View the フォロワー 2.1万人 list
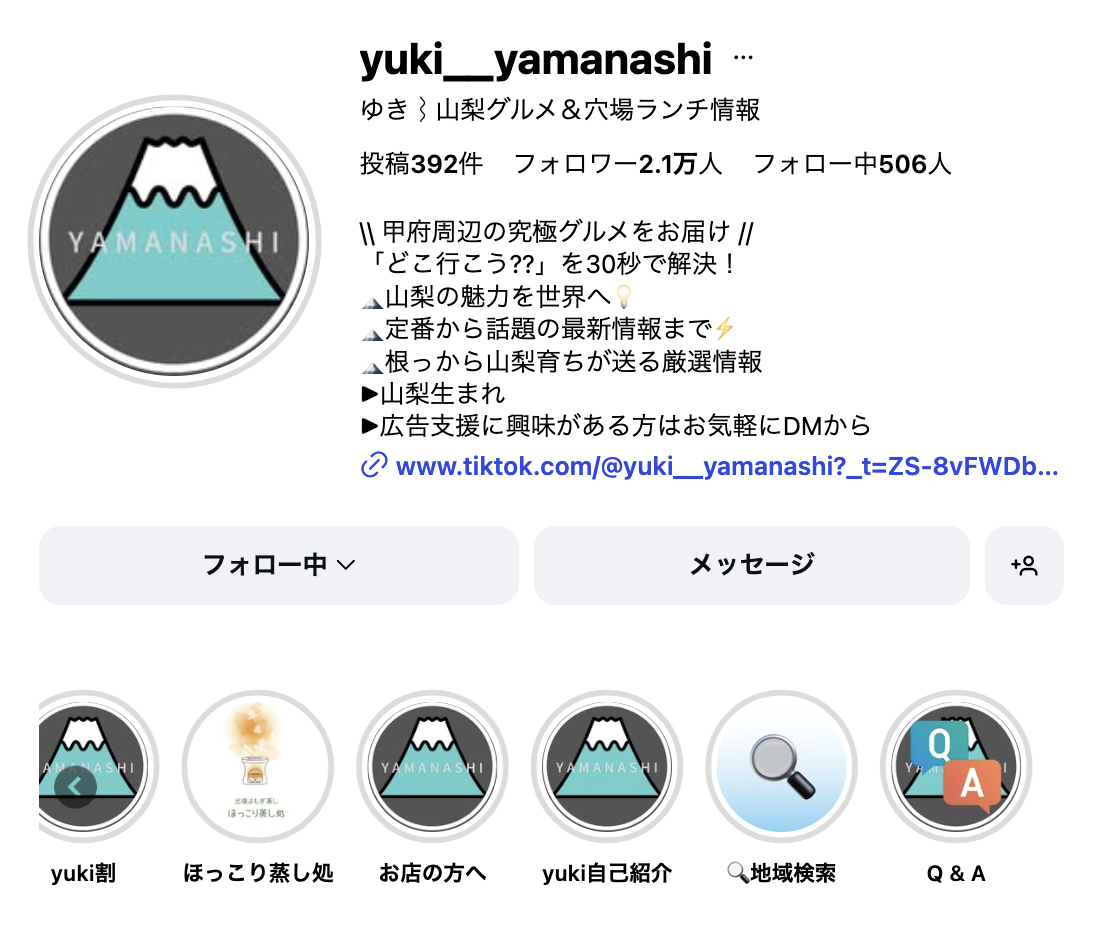 [617, 164]
